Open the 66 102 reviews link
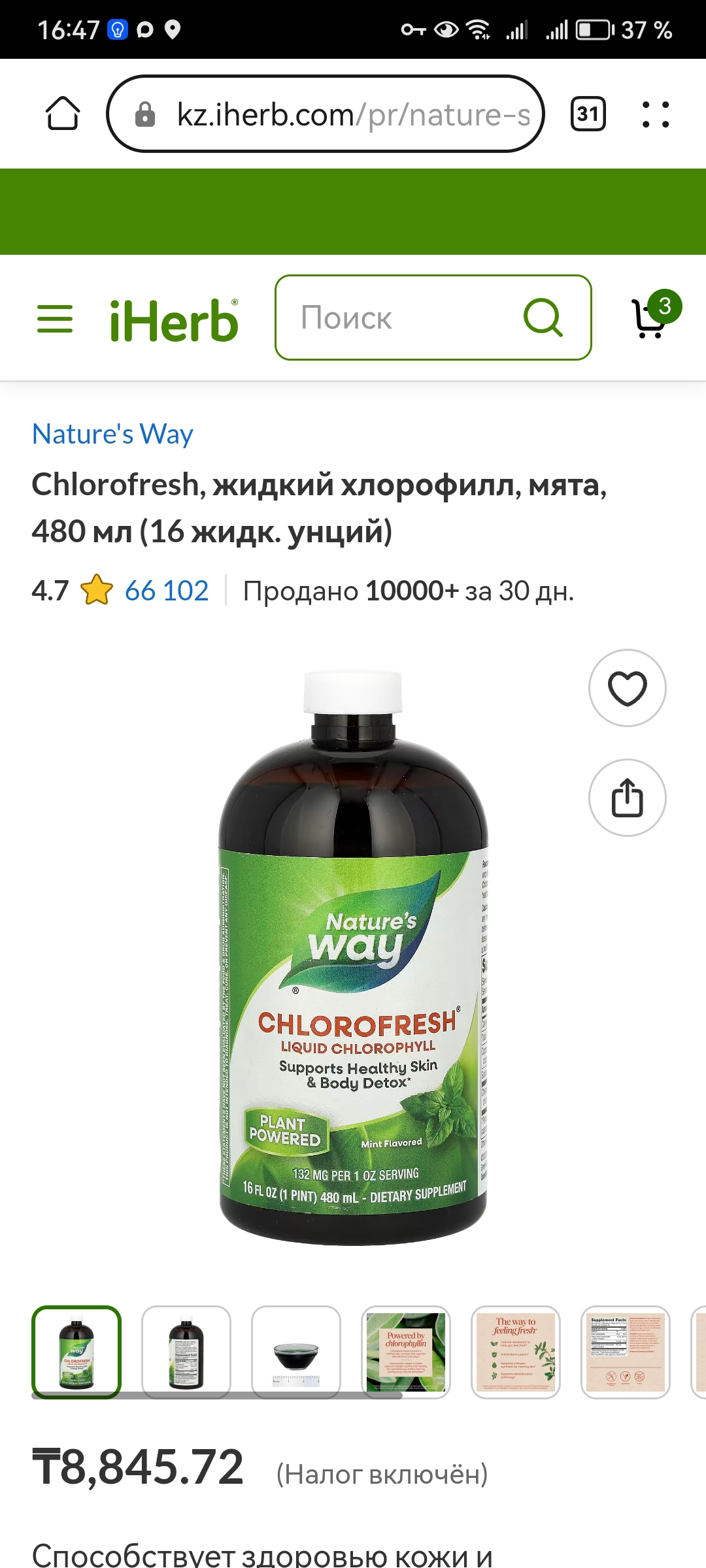Image resolution: width=706 pixels, height=1568 pixels. click(167, 591)
